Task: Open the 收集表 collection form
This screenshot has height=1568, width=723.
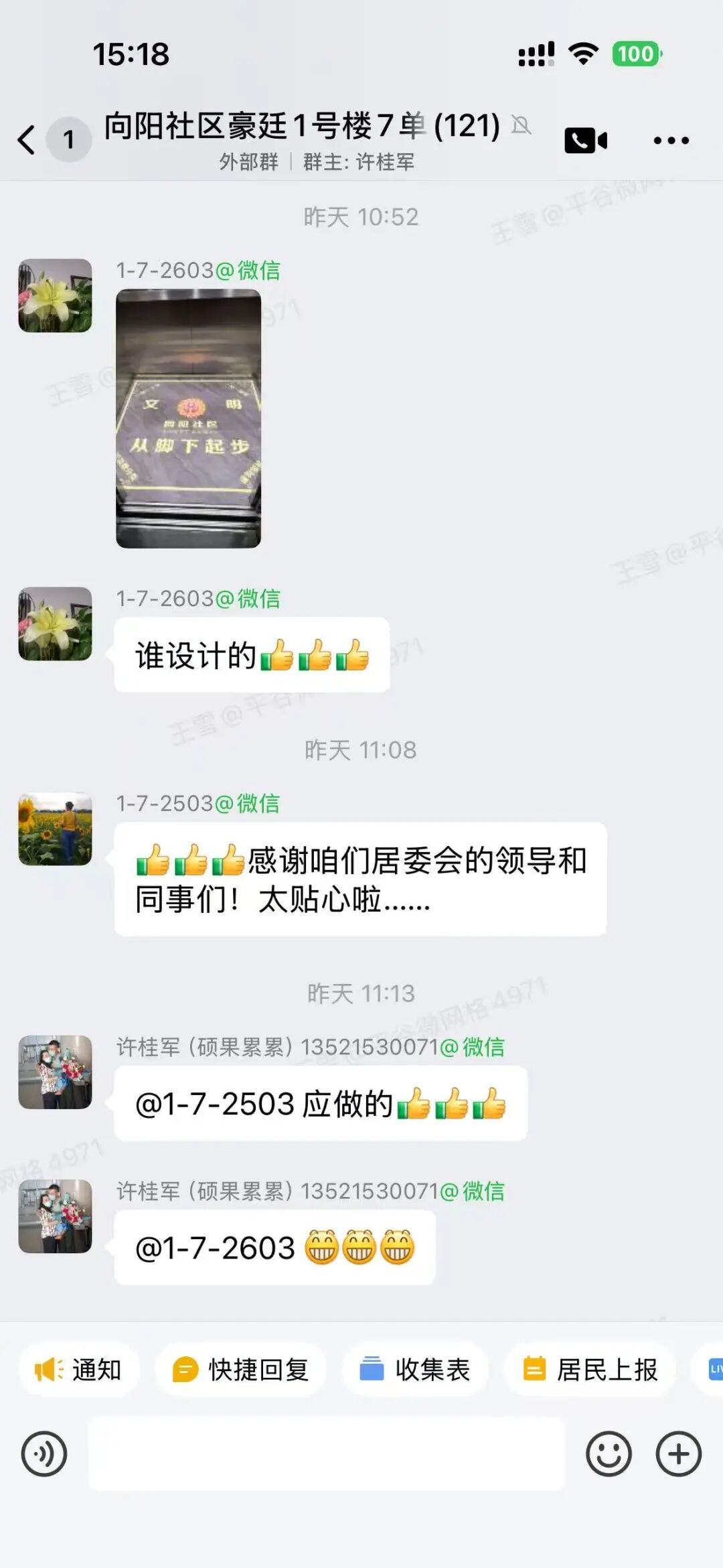Action: pyautogui.click(x=415, y=1369)
